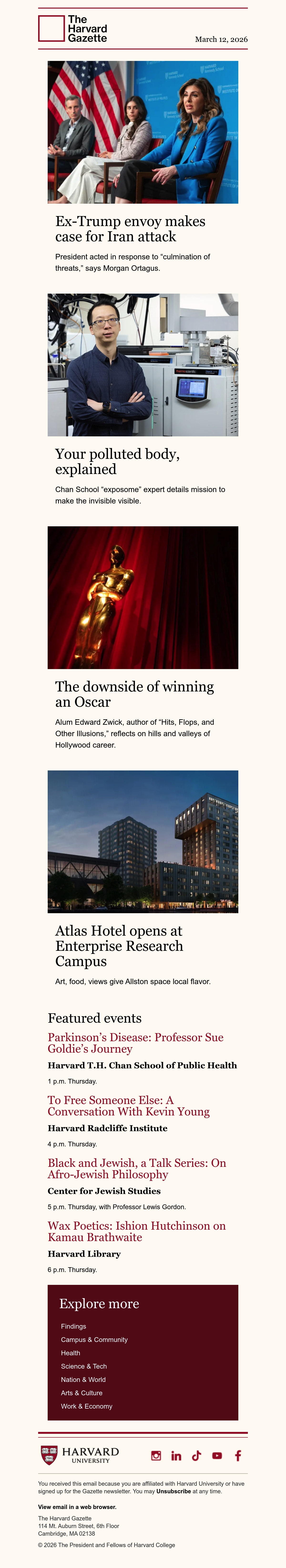The height and width of the screenshot is (1568, 286).
Task: Open the Health section link
Action: pyautogui.click(x=70, y=1352)
